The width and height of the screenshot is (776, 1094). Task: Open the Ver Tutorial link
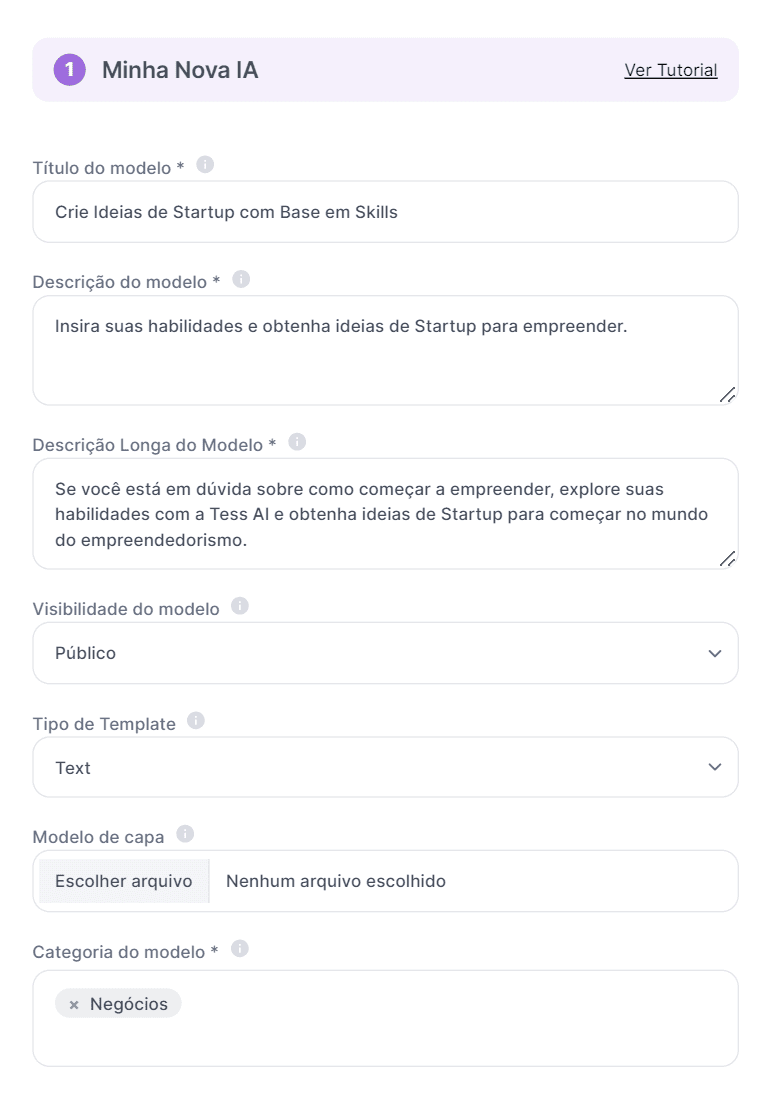pyautogui.click(x=671, y=70)
